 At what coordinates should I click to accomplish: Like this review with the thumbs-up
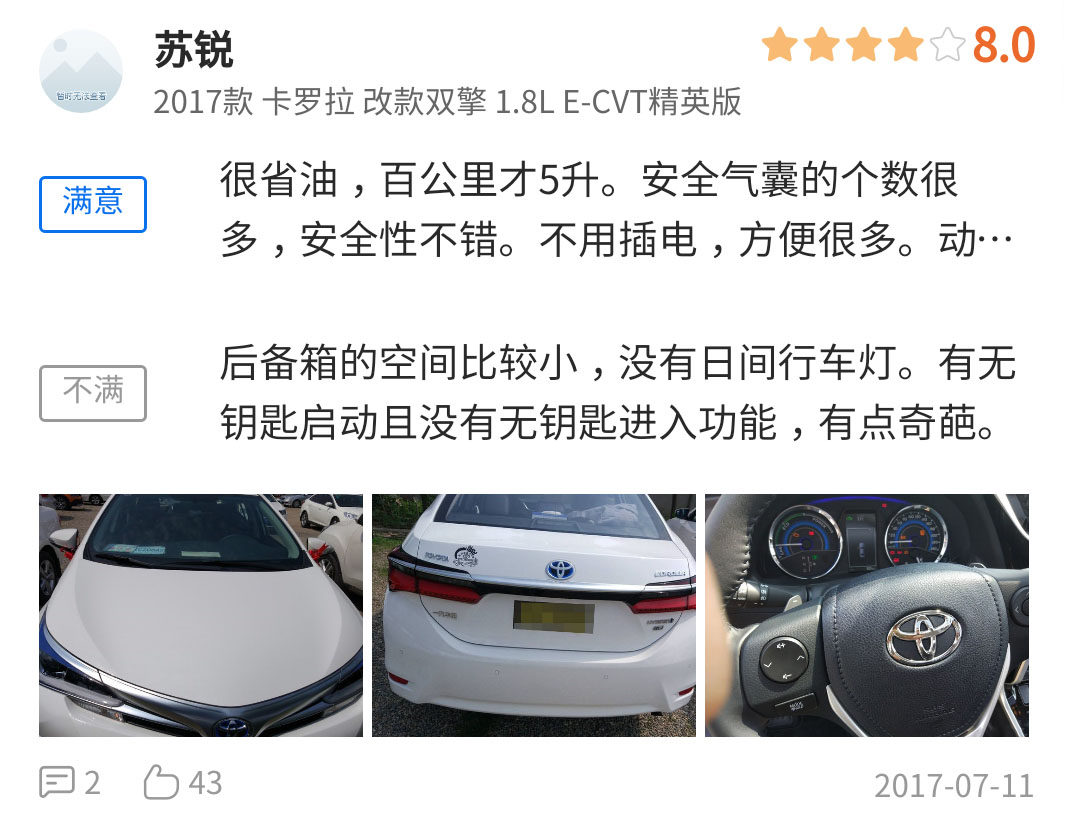tap(161, 782)
